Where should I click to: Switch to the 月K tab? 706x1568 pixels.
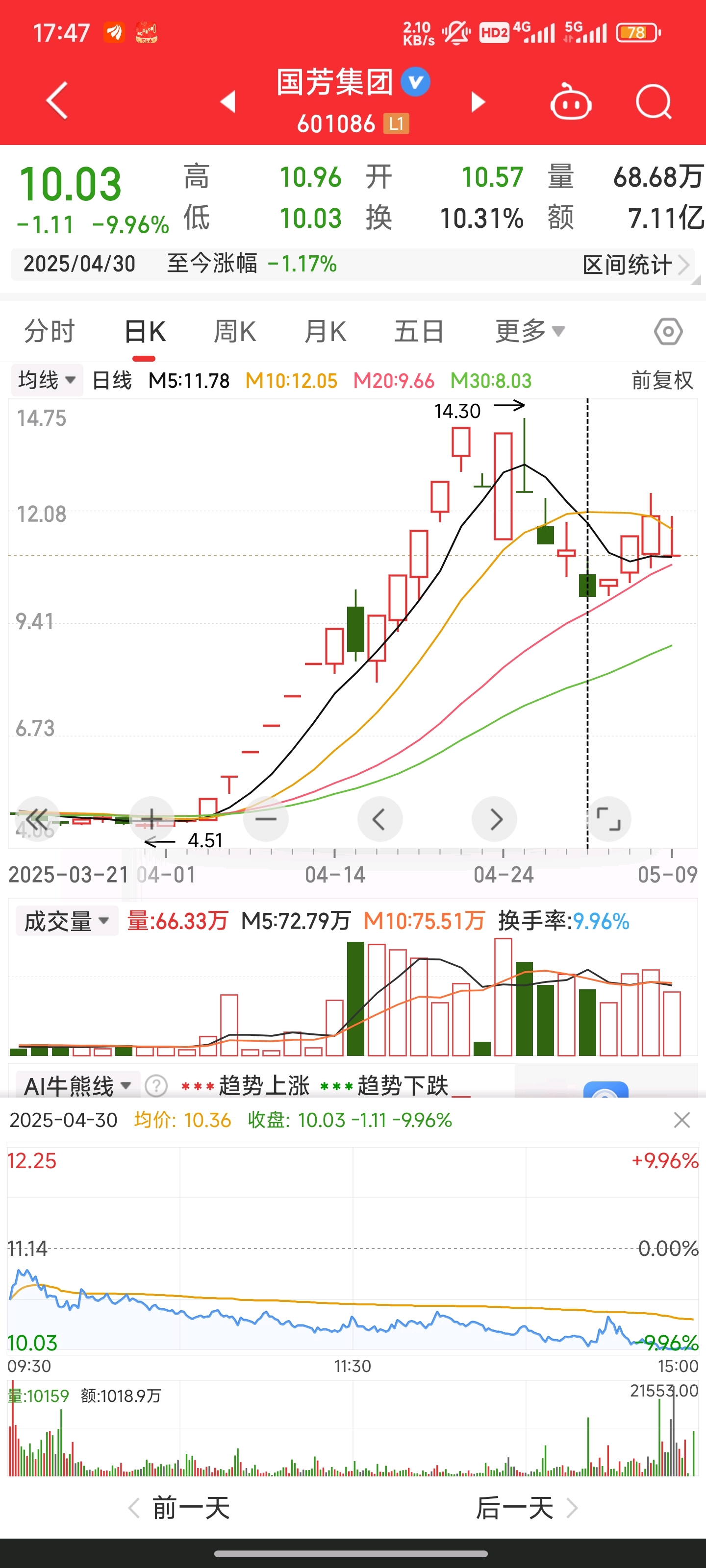[x=325, y=332]
